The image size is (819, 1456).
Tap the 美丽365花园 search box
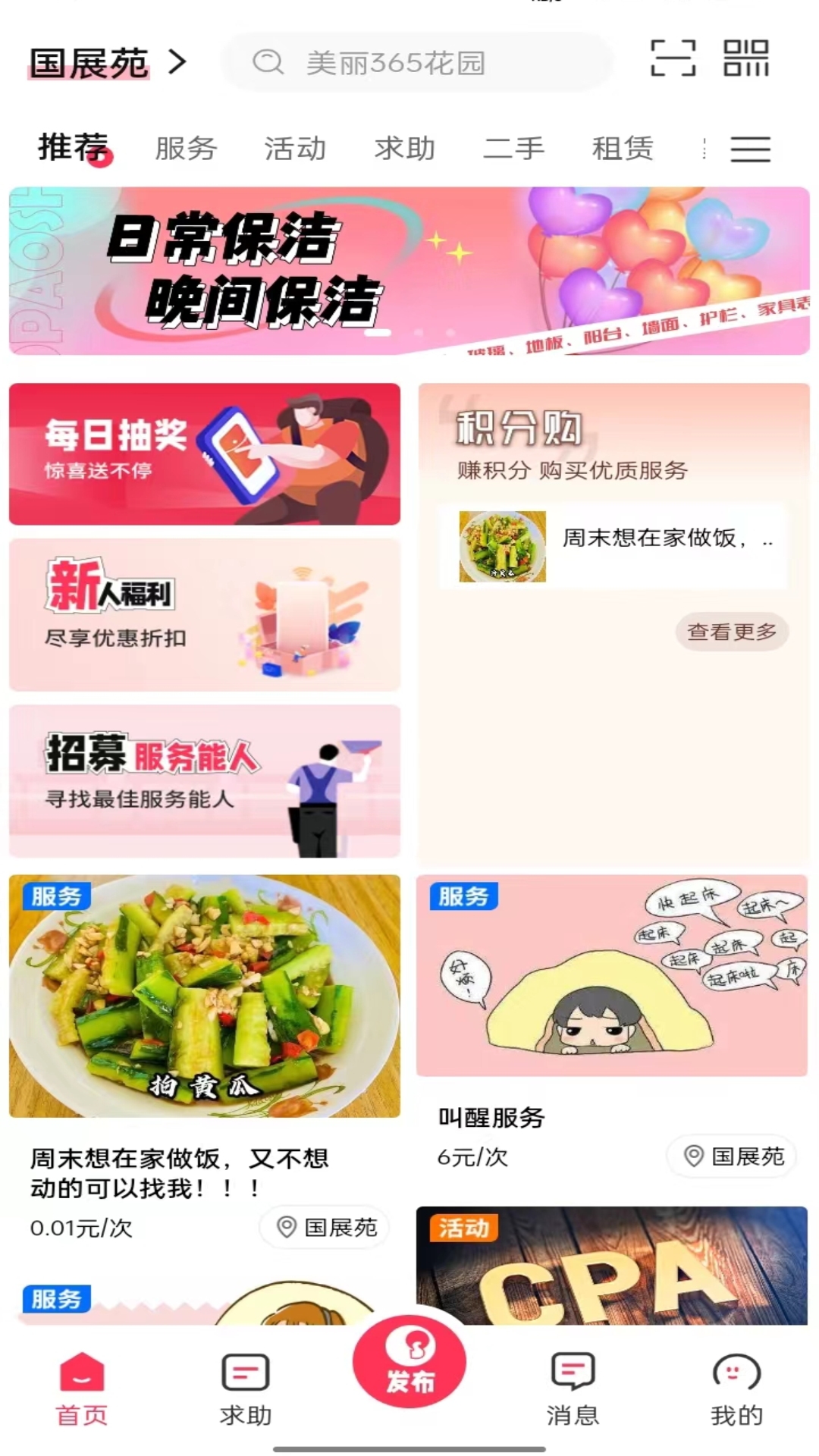417,62
